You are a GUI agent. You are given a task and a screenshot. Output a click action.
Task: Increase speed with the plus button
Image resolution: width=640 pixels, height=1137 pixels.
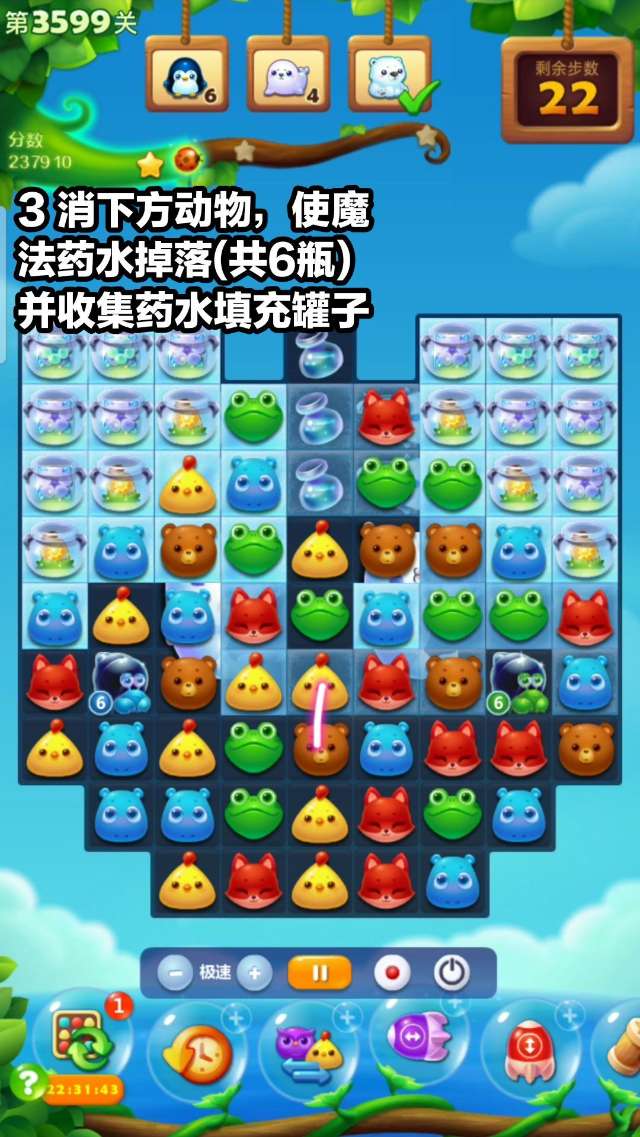(254, 972)
